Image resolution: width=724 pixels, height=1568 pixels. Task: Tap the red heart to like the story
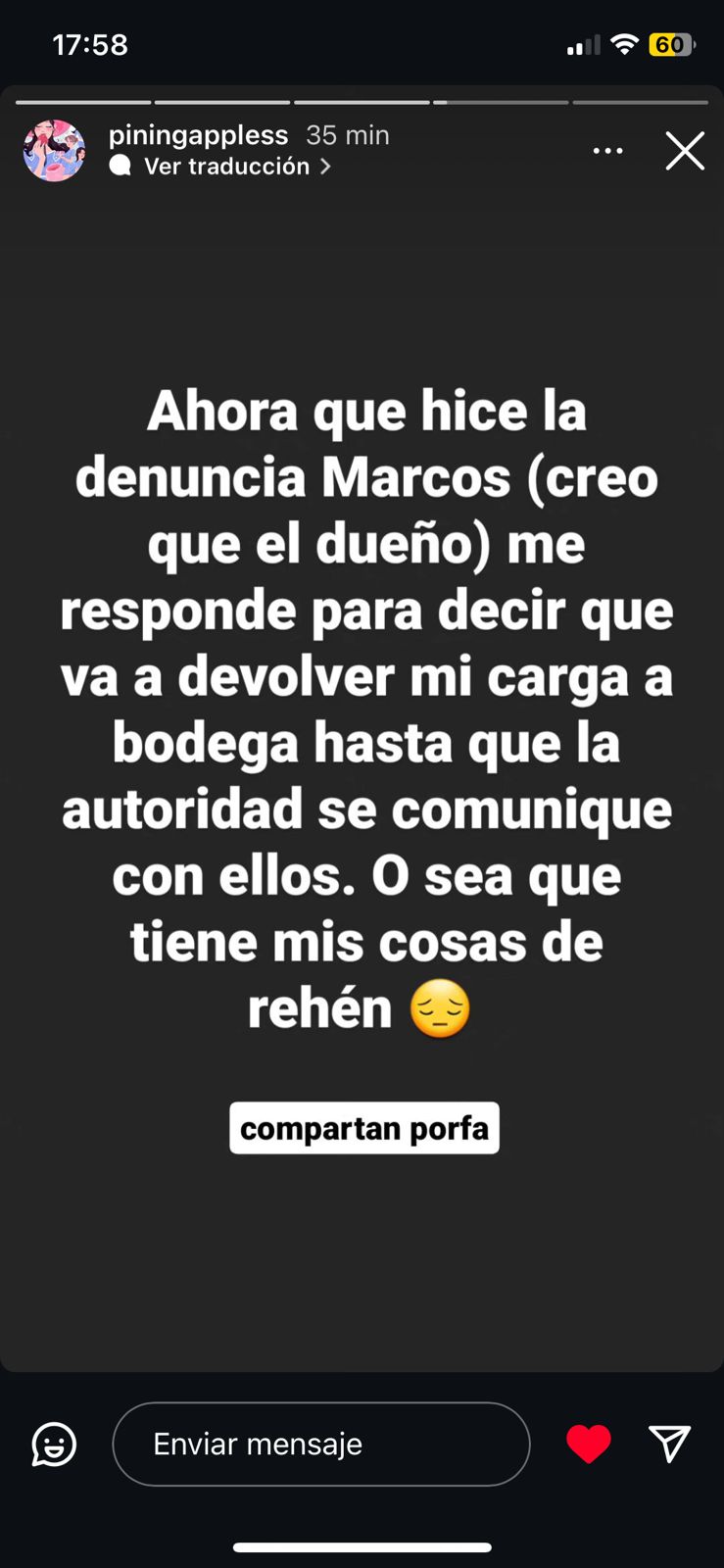(x=589, y=1443)
